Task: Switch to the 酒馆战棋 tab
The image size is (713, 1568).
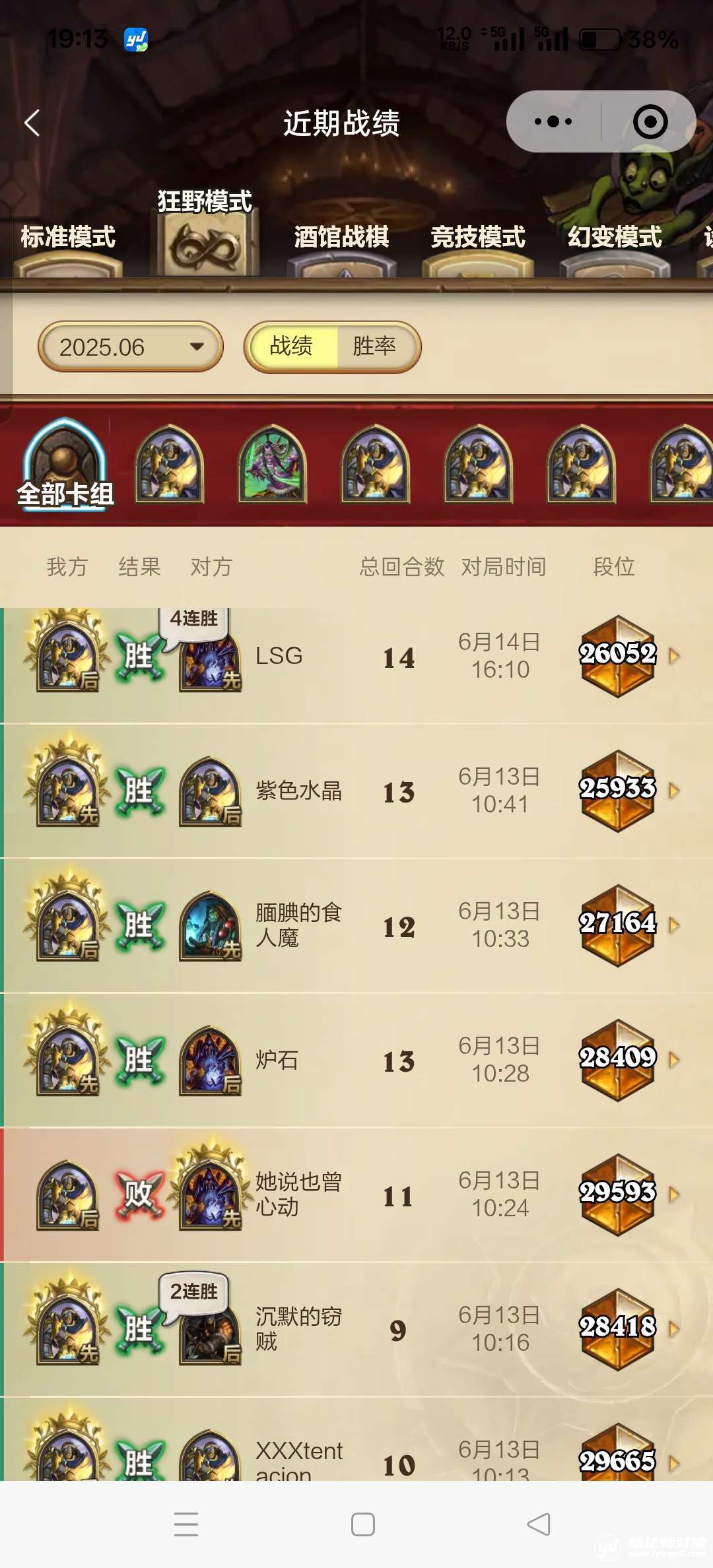Action: (x=341, y=238)
